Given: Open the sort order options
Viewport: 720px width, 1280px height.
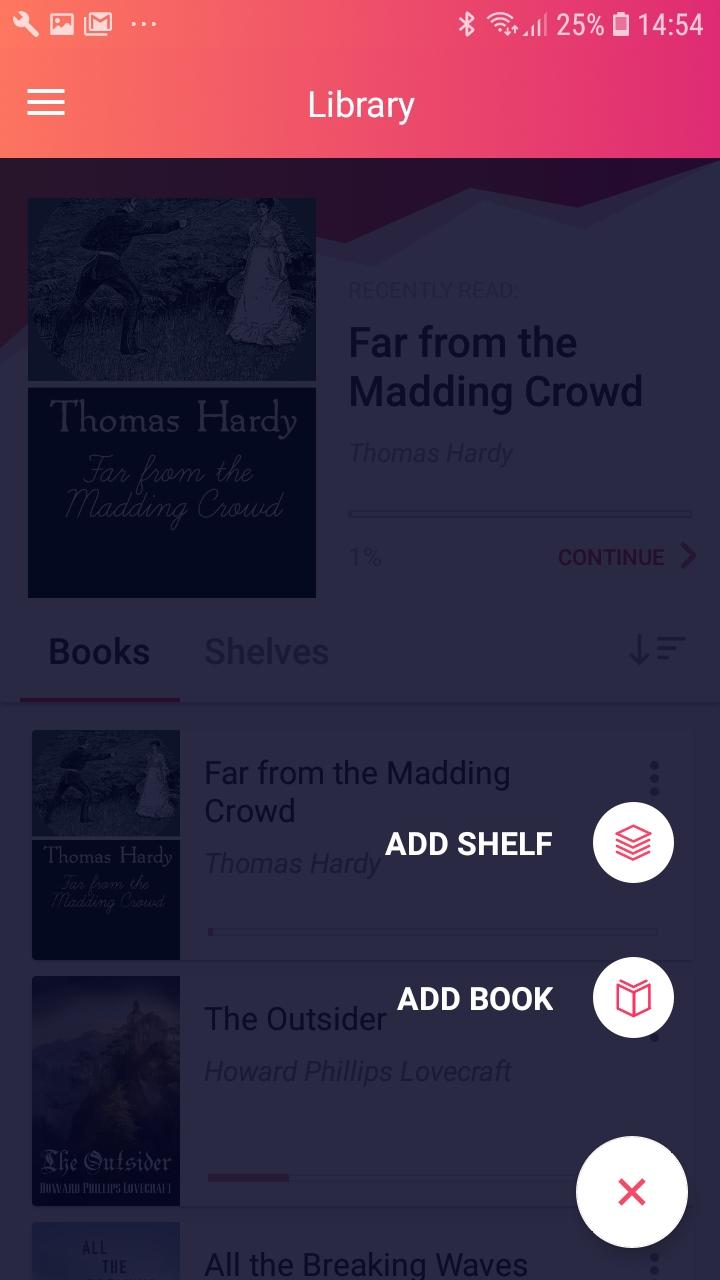Looking at the screenshot, I should (x=656, y=650).
